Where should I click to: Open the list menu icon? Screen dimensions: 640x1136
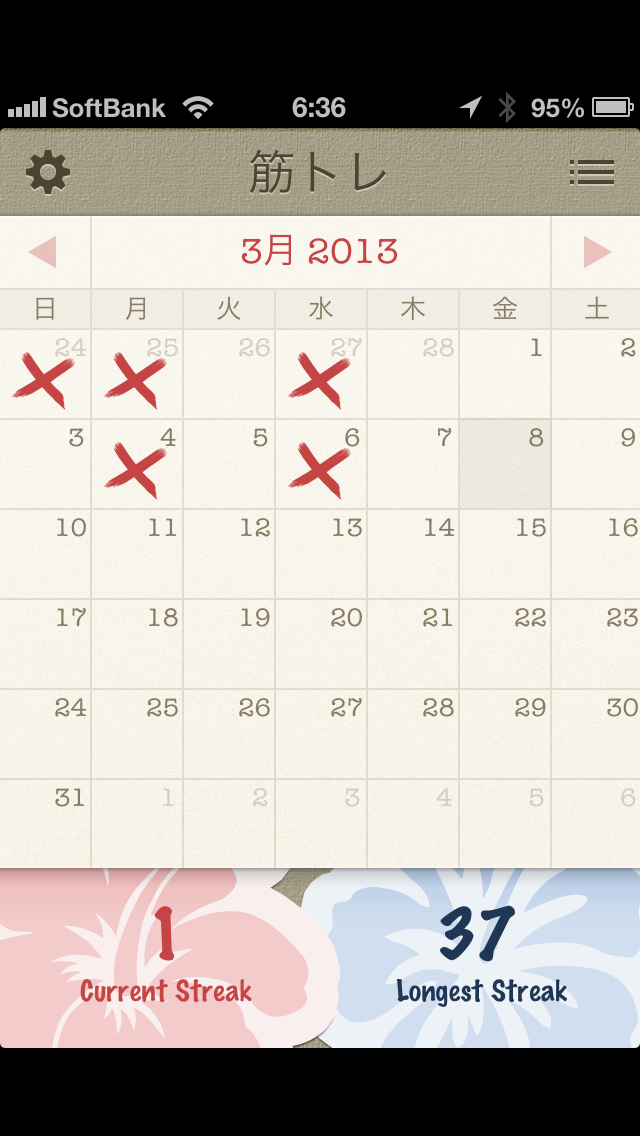coord(591,172)
